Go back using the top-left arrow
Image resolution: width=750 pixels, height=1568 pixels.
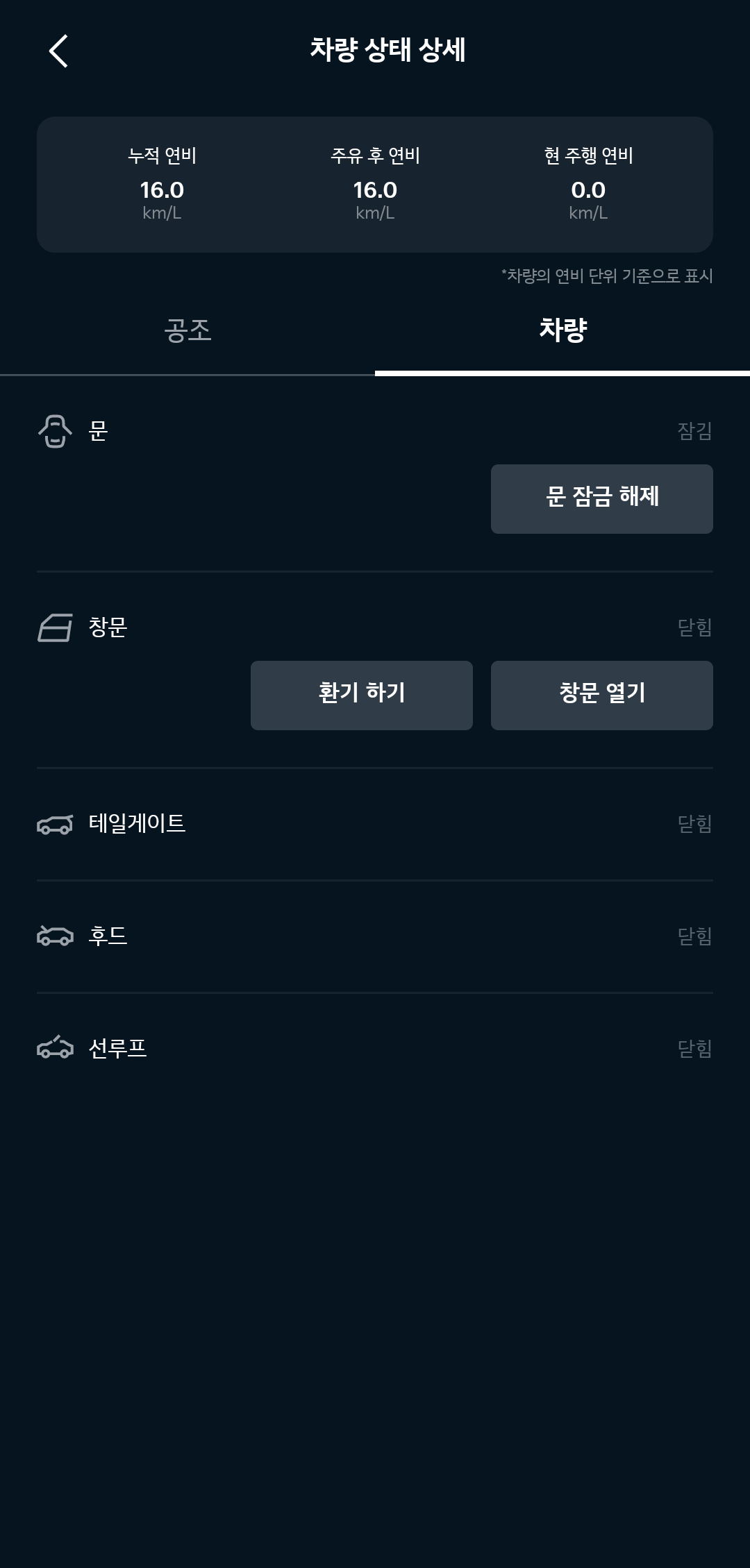coord(59,51)
